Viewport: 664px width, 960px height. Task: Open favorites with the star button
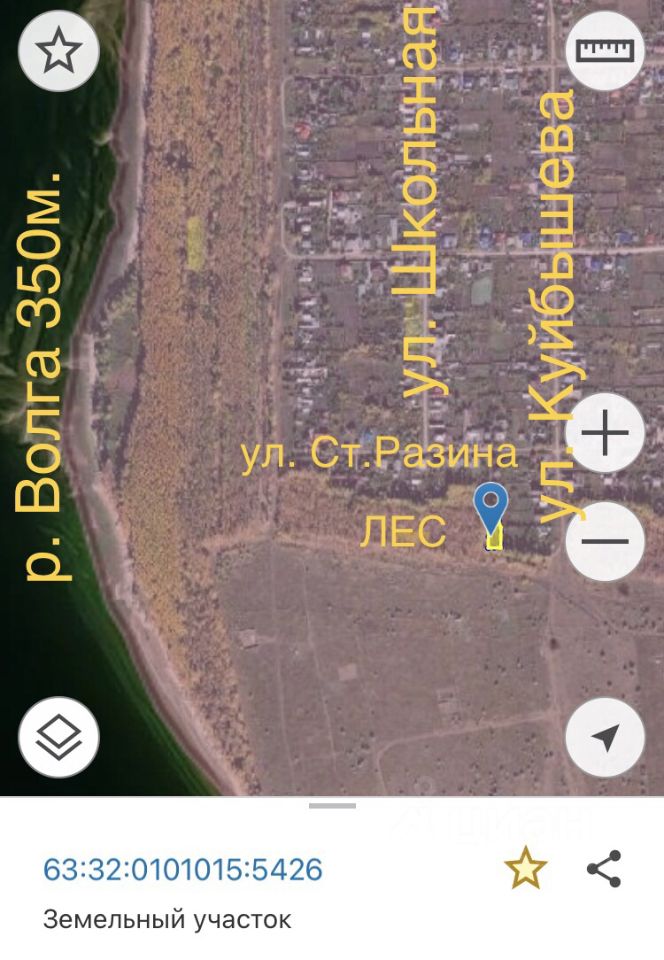coord(58,52)
